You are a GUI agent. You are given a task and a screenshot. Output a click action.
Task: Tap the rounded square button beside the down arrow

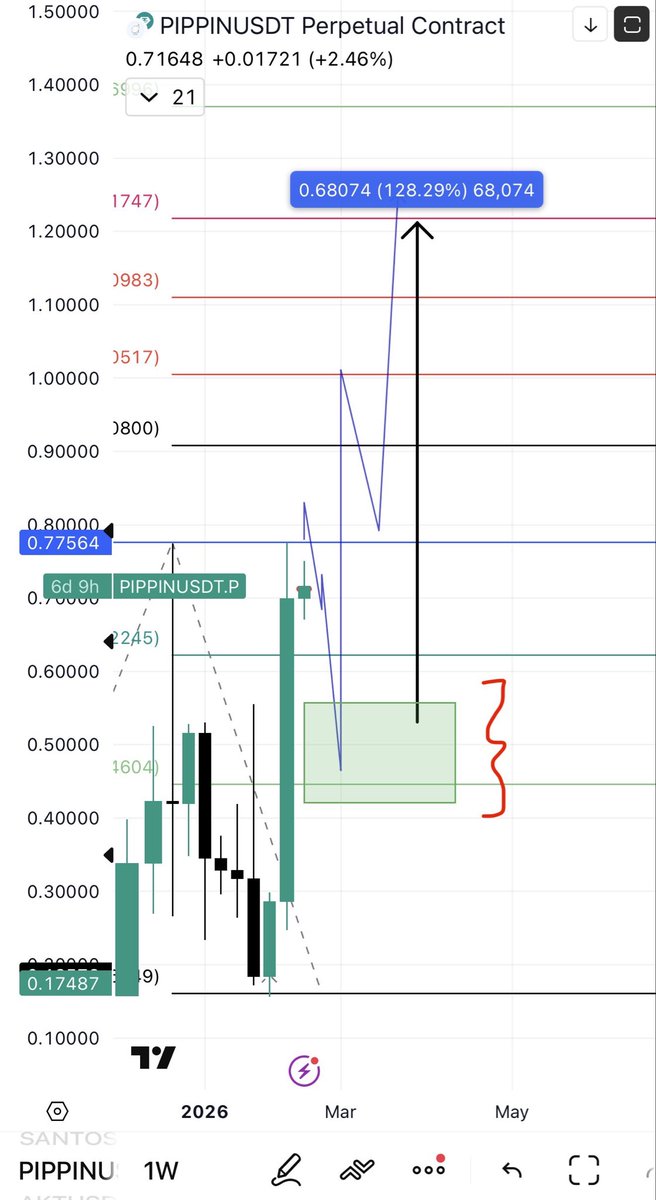click(x=631, y=25)
